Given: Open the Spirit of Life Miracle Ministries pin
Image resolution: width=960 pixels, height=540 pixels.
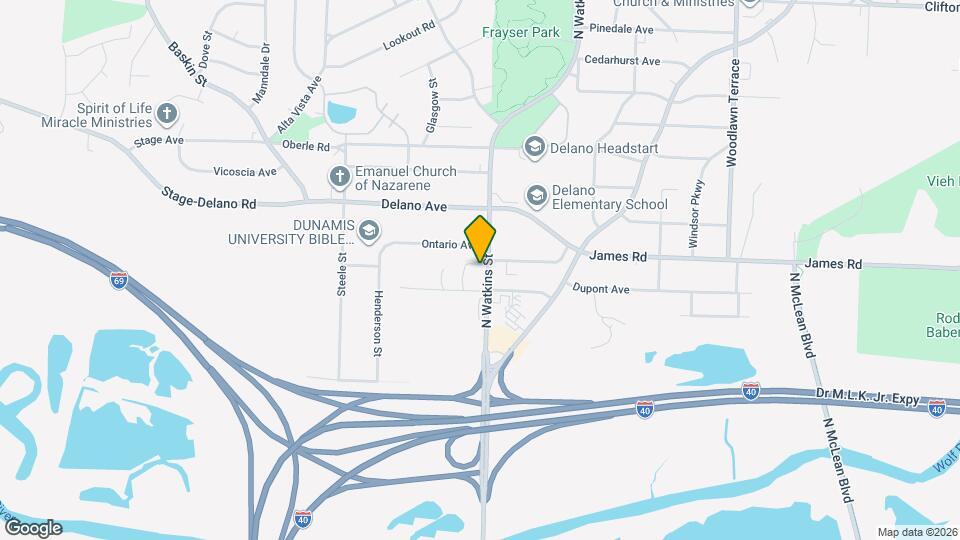Looking at the screenshot, I should (167, 114).
